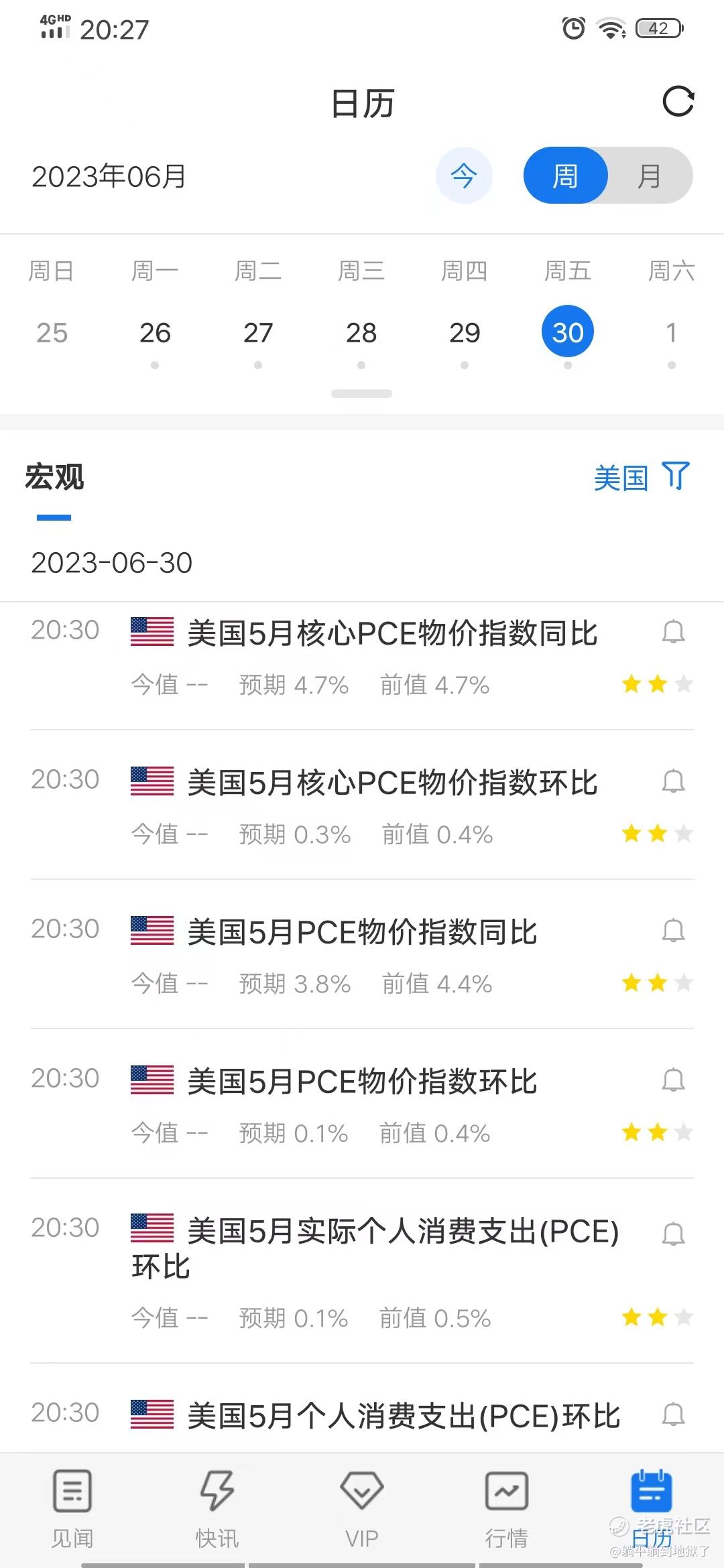Open 美国5月PCE物价指数同比 event details
The width and height of the screenshot is (724, 1568).
[362, 933]
